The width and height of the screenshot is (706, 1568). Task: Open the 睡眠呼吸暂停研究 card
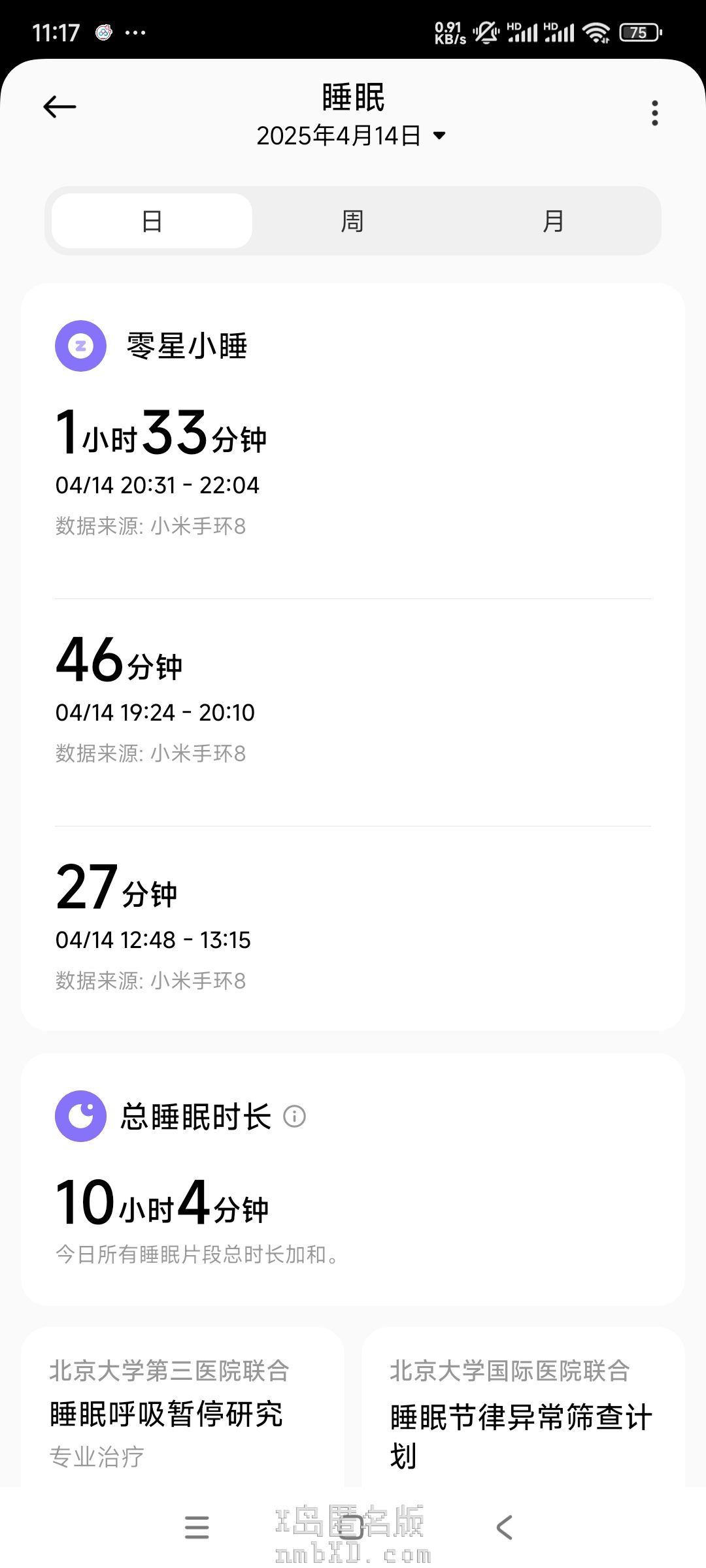tap(182, 1411)
